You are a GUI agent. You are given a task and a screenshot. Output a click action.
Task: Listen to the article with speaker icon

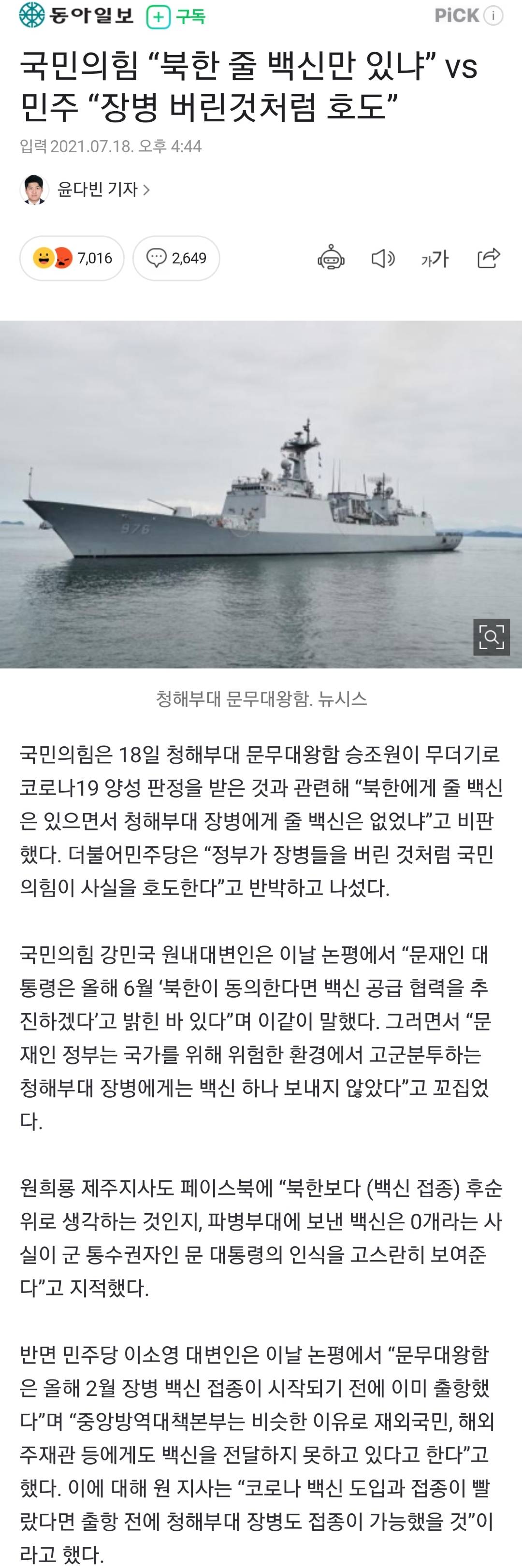(383, 259)
